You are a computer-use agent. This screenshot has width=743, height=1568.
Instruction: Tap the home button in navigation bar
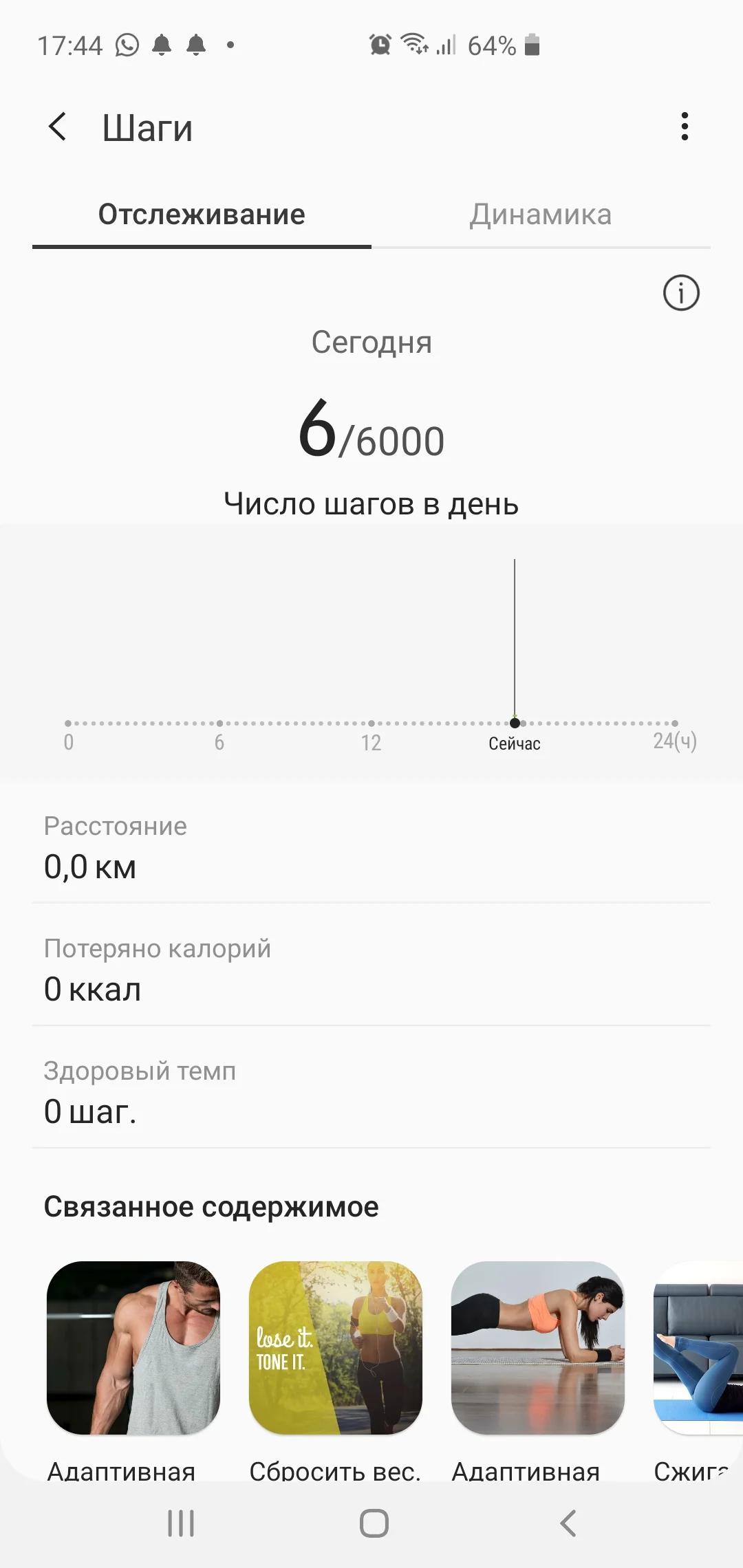[371, 1522]
